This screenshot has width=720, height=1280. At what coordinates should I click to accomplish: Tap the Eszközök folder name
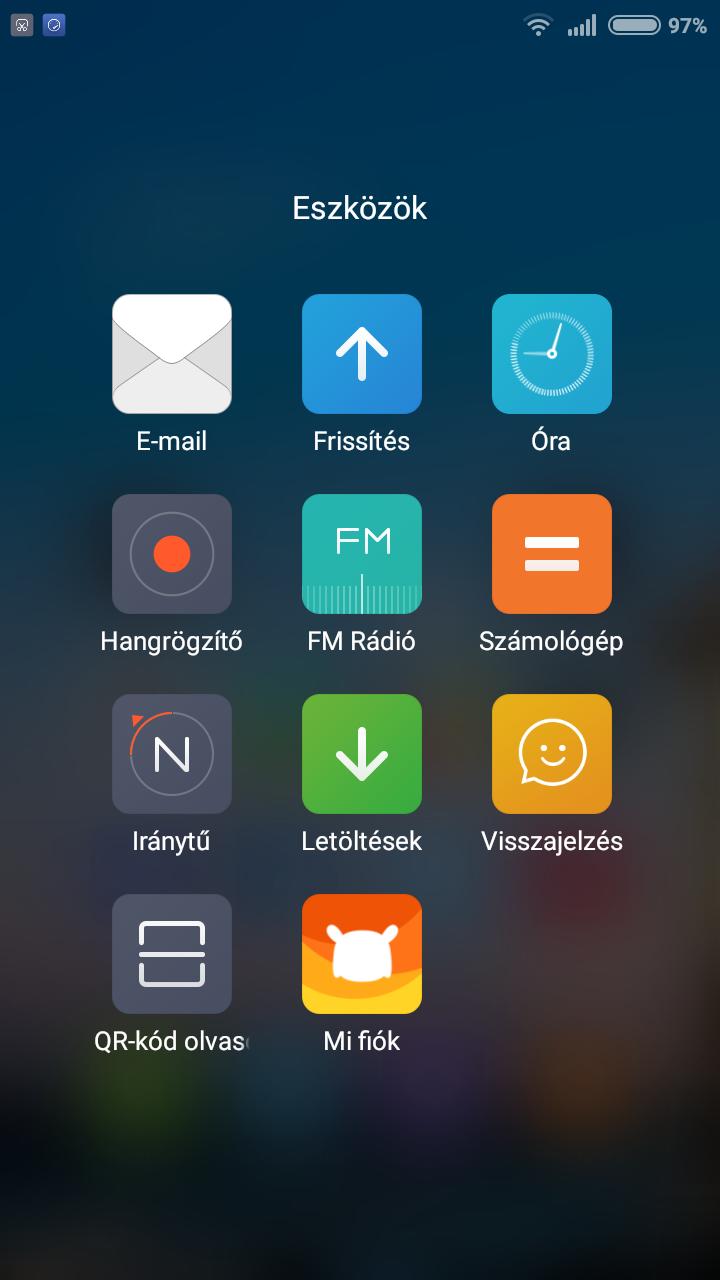point(360,208)
